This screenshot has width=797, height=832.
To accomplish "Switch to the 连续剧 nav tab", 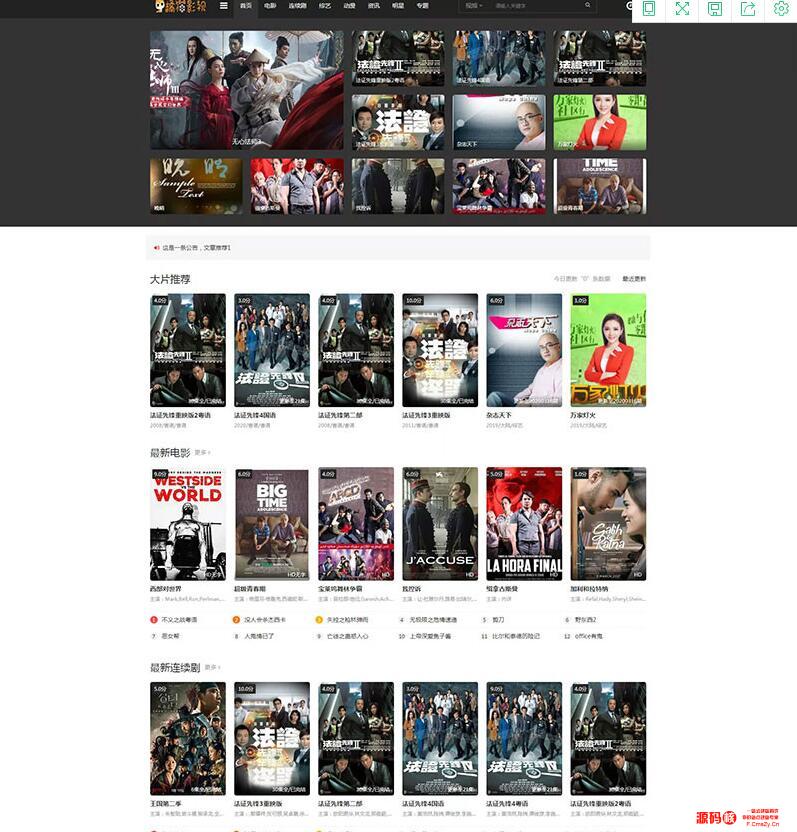I will 297,6.
